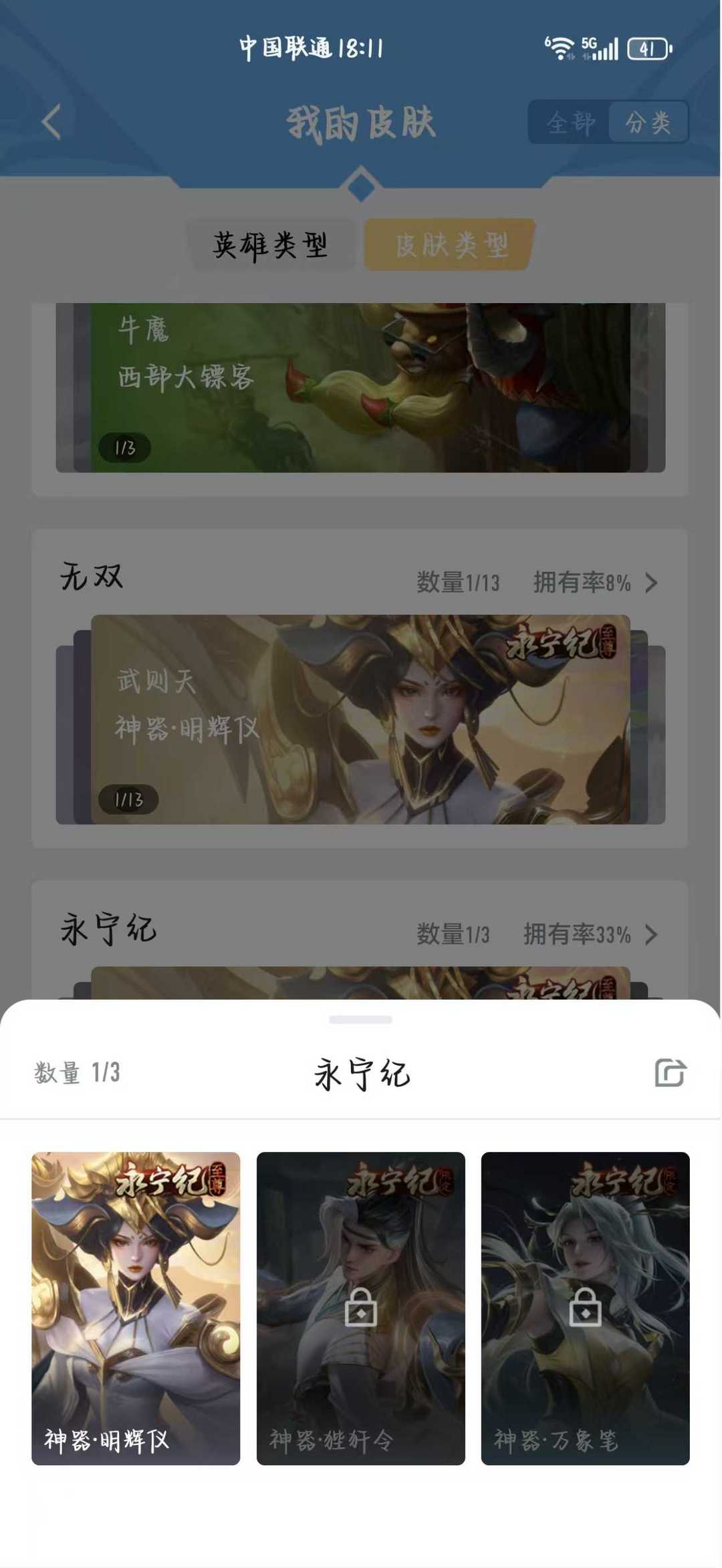
Task: Expand the 无双 category chevron
Action: pyautogui.click(x=652, y=583)
